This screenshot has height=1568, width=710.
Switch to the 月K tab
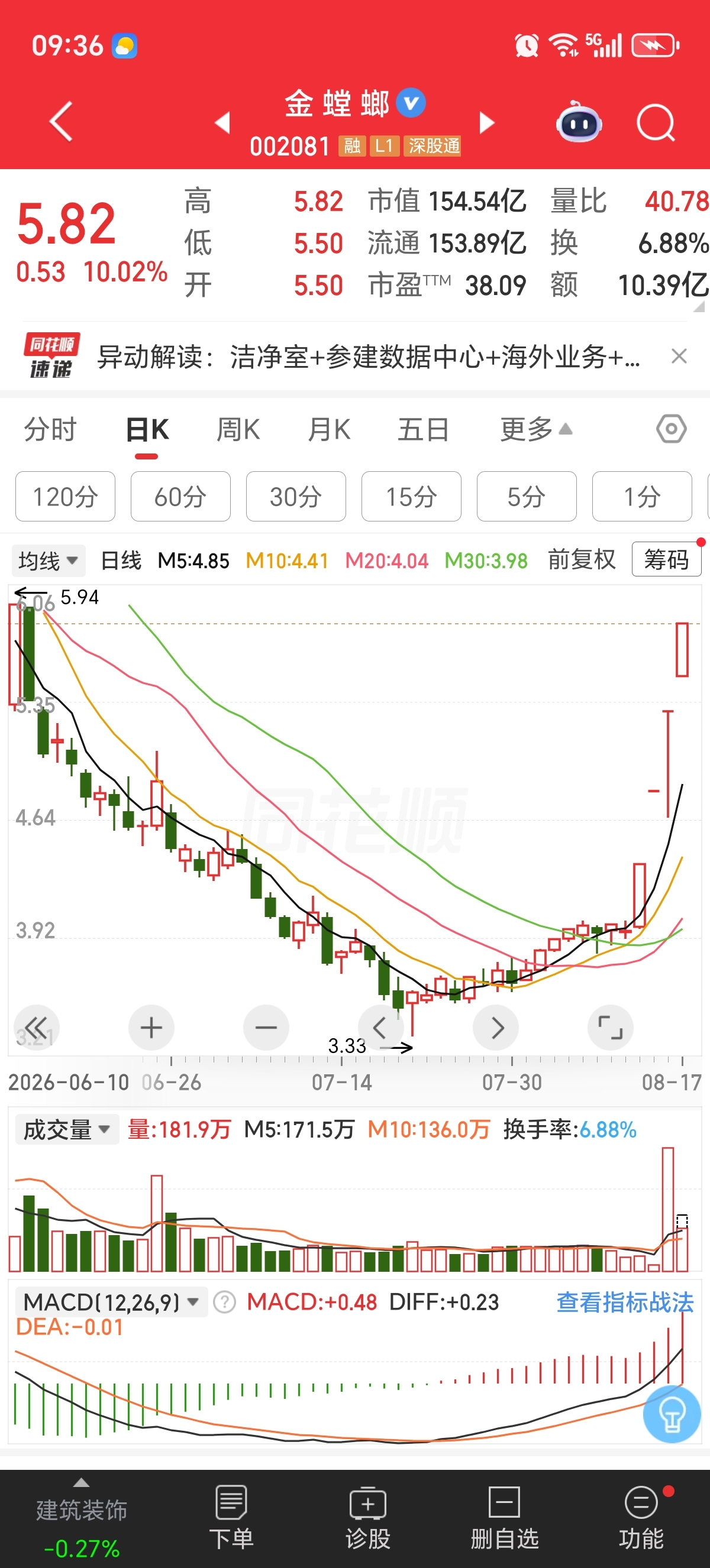pos(329,430)
